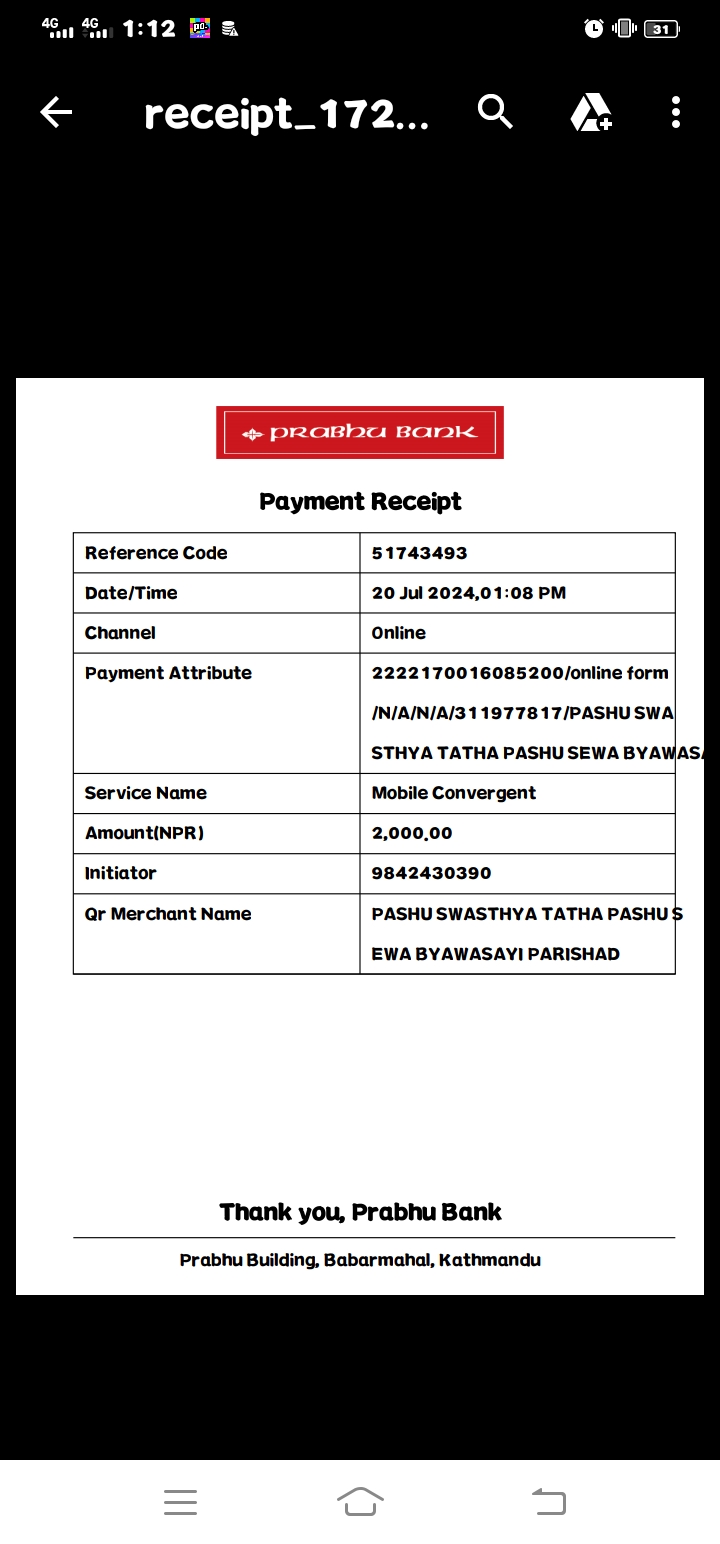The image size is (720, 1544).
Task: Open the three-dot overflow menu
Action: (676, 112)
